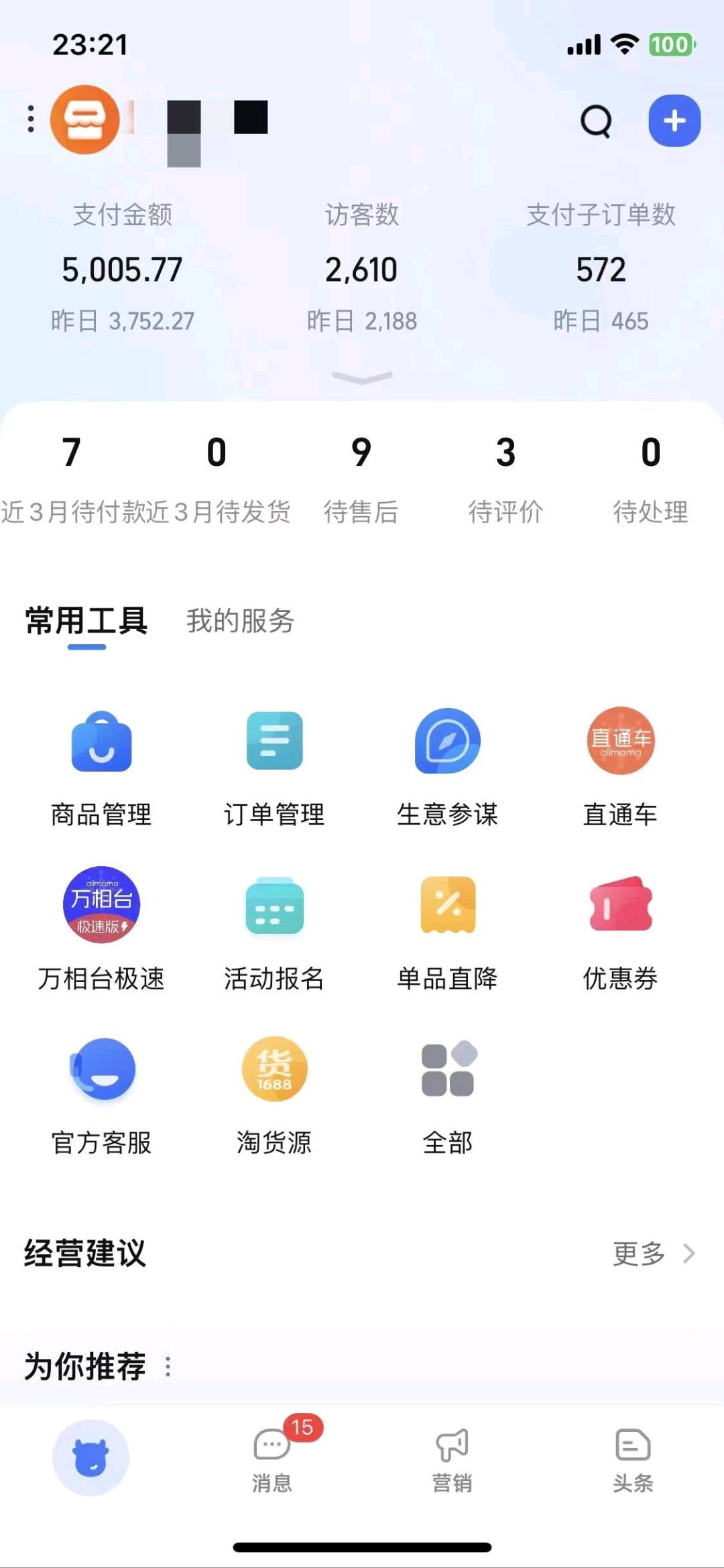
Task: Open 单品直降 tool
Action: pos(447,933)
